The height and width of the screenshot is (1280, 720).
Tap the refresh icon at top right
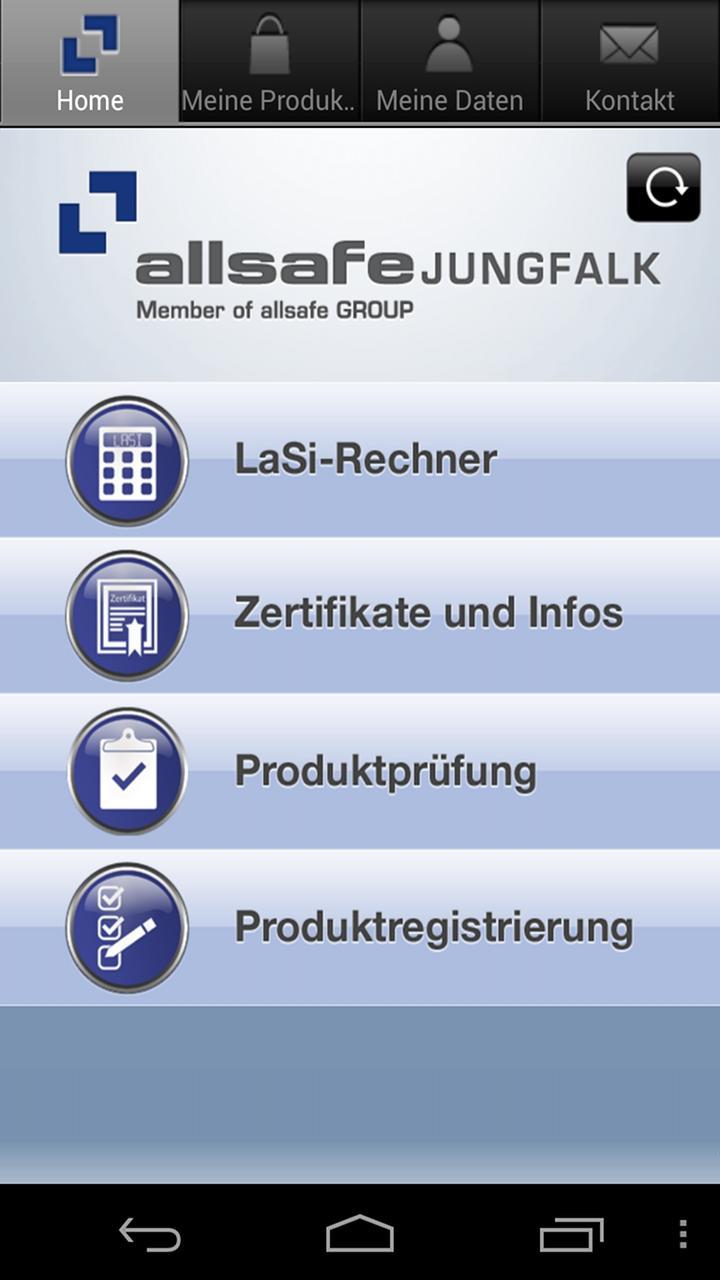[663, 186]
